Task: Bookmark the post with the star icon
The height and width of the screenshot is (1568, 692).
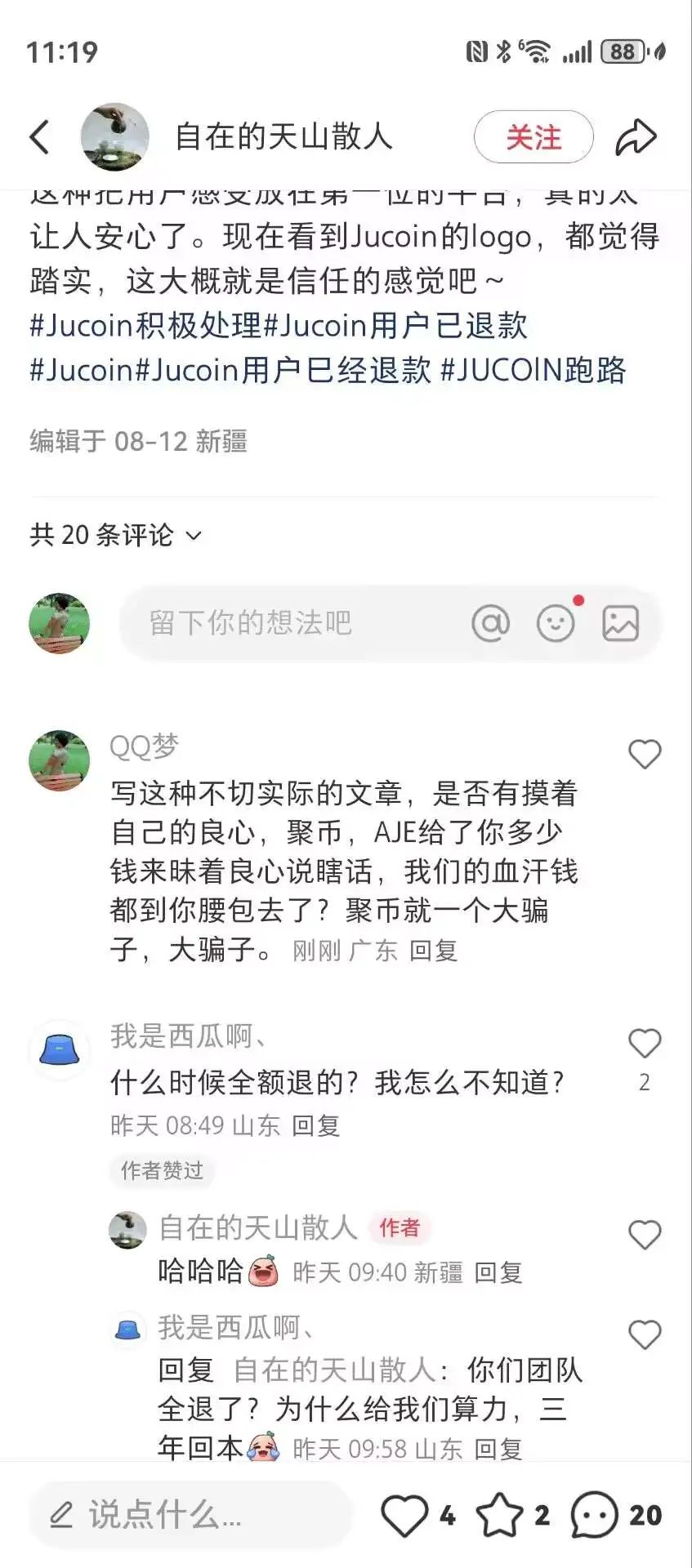Action: pyautogui.click(x=499, y=1516)
